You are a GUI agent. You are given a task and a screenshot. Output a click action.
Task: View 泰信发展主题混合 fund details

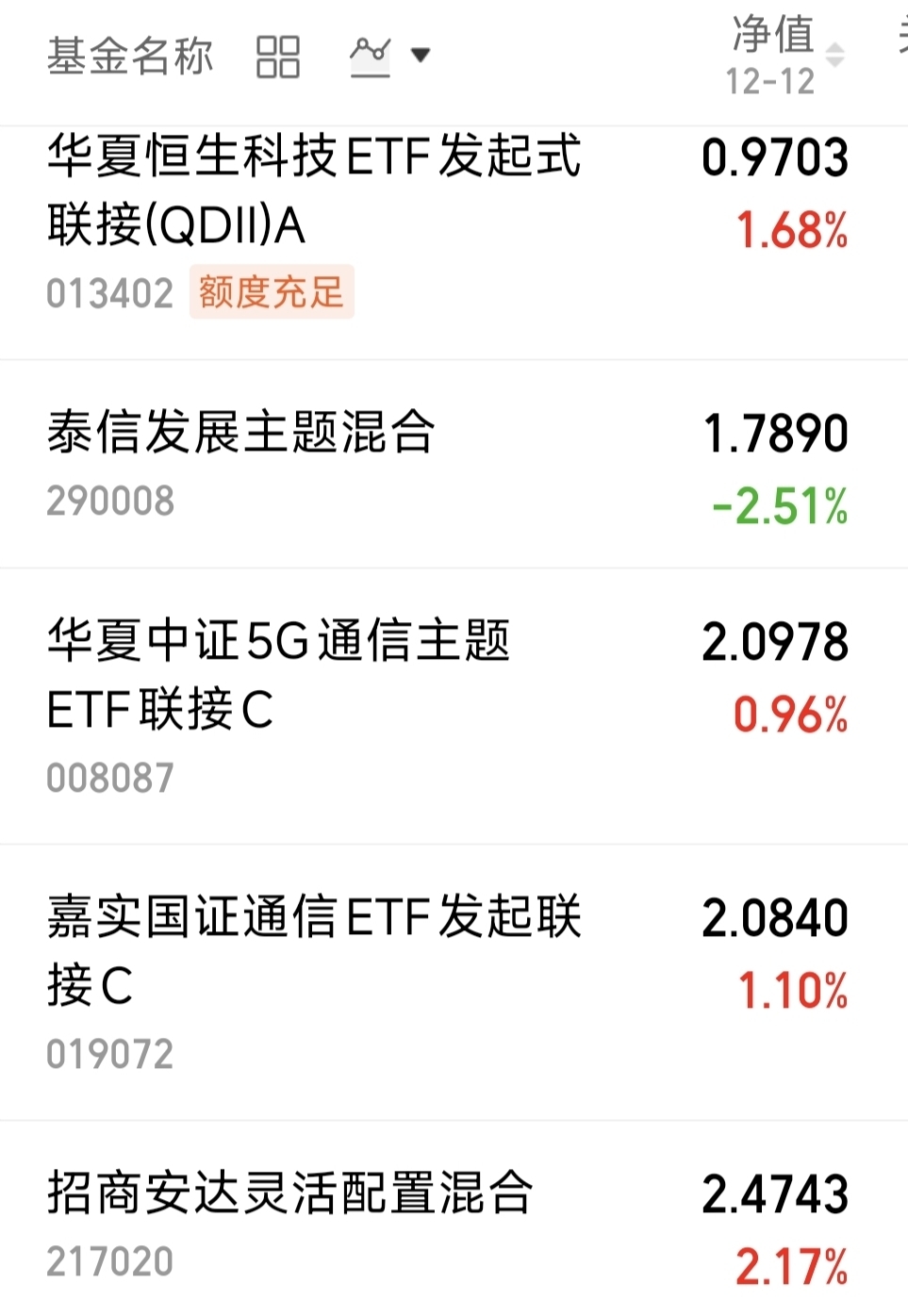point(241,434)
